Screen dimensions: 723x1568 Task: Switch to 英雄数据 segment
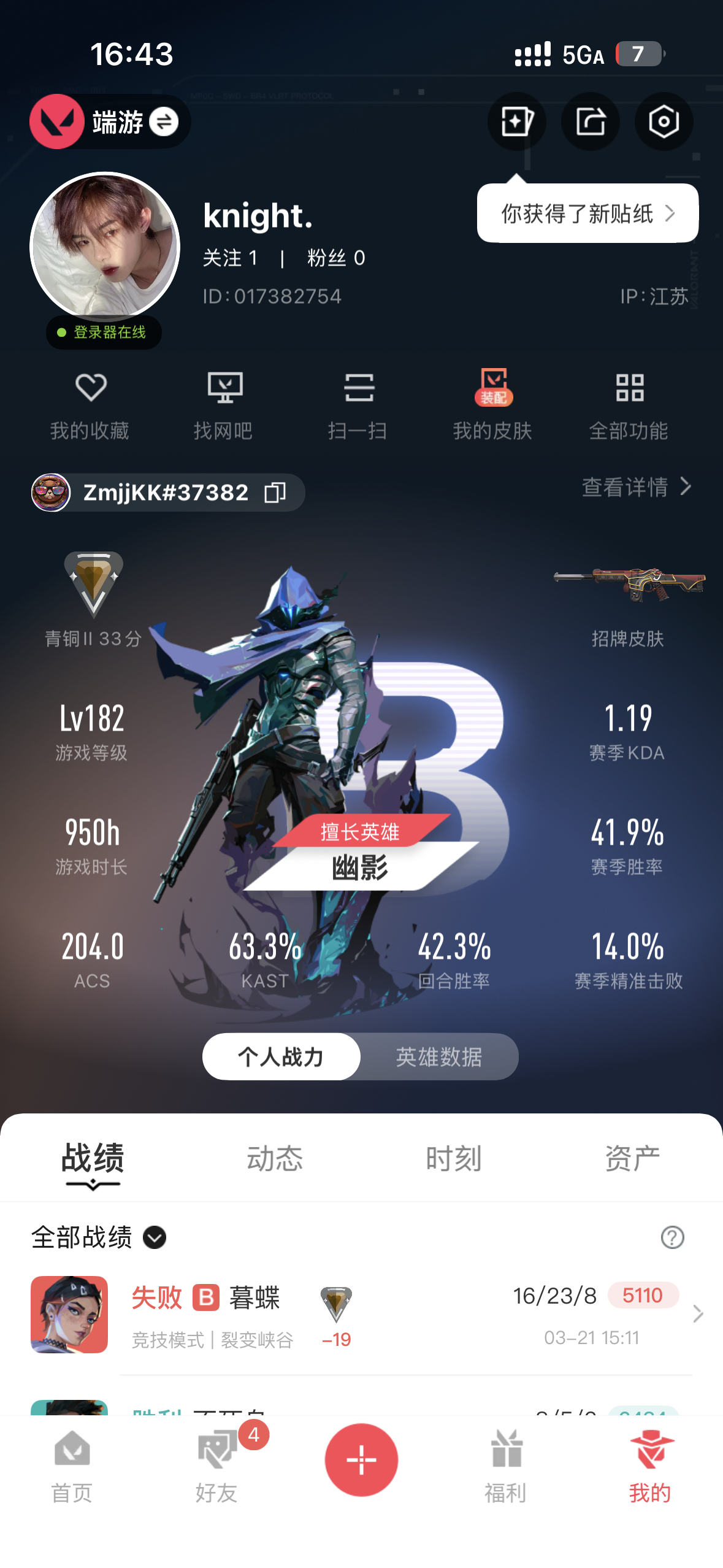[438, 1056]
